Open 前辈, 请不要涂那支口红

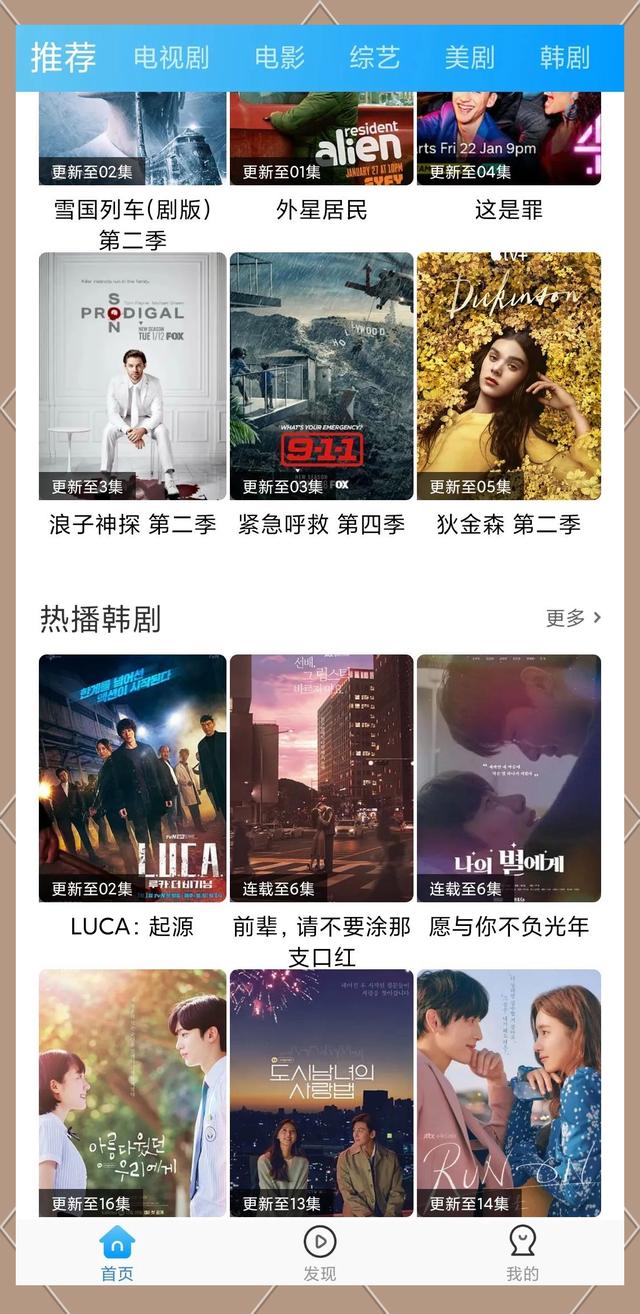pos(321,778)
